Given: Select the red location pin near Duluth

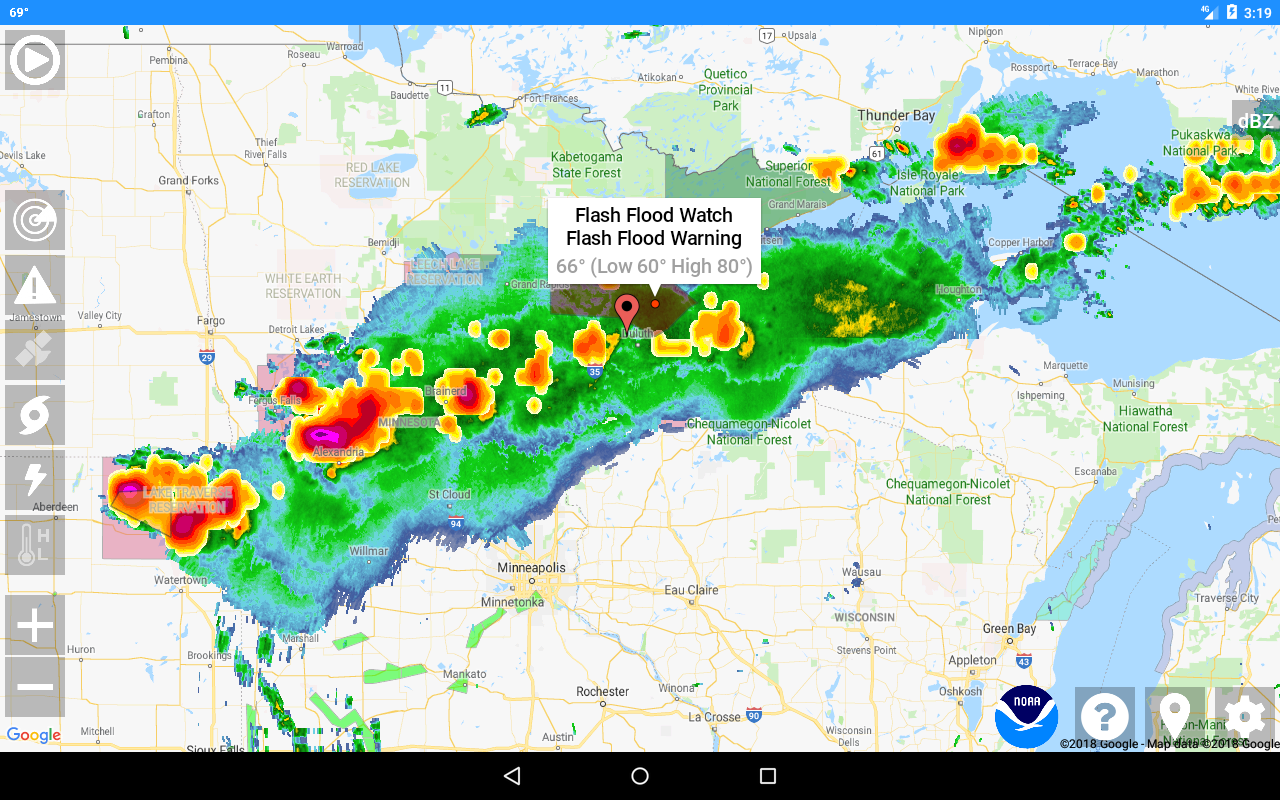Looking at the screenshot, I should pyautogui.click(x=627, y=312).
